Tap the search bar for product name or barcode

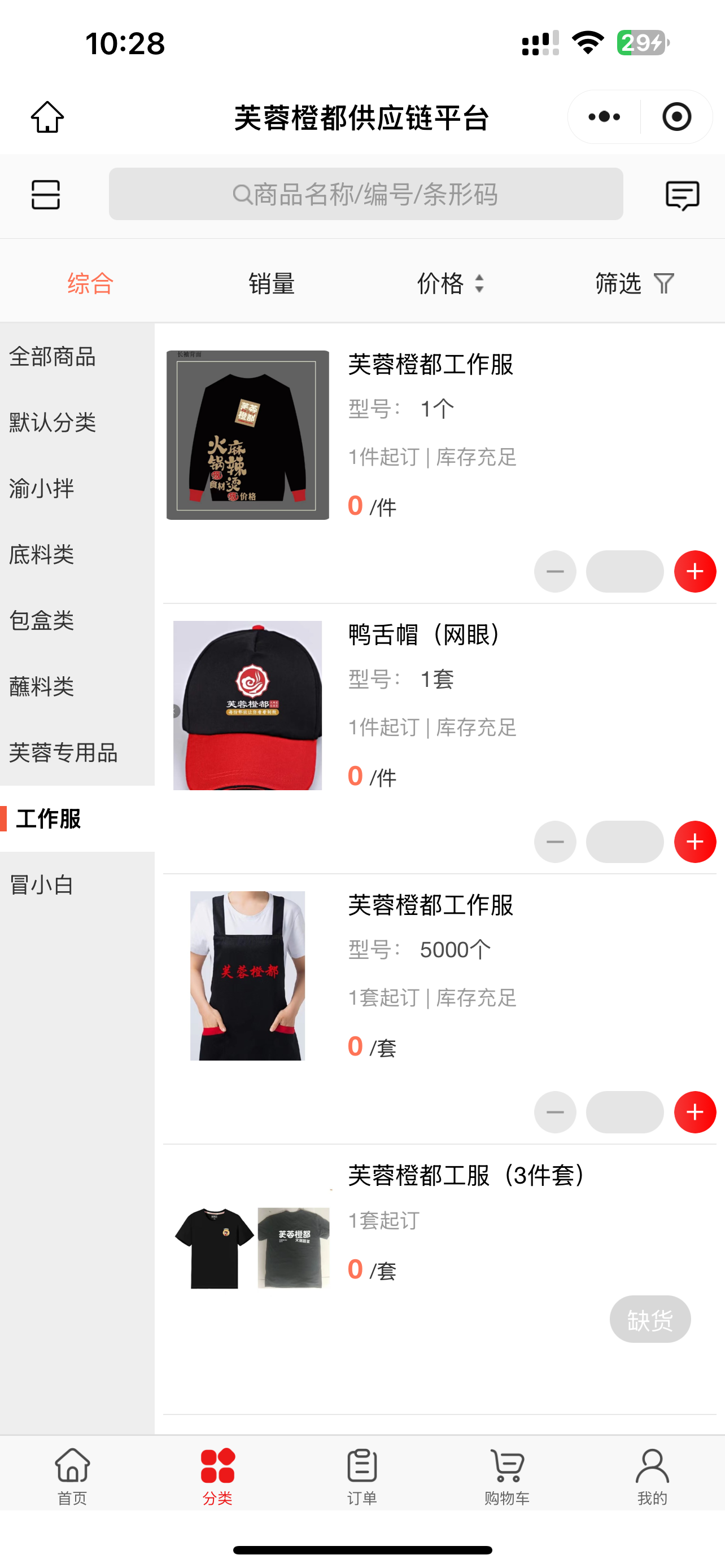[x=365, y=195]
